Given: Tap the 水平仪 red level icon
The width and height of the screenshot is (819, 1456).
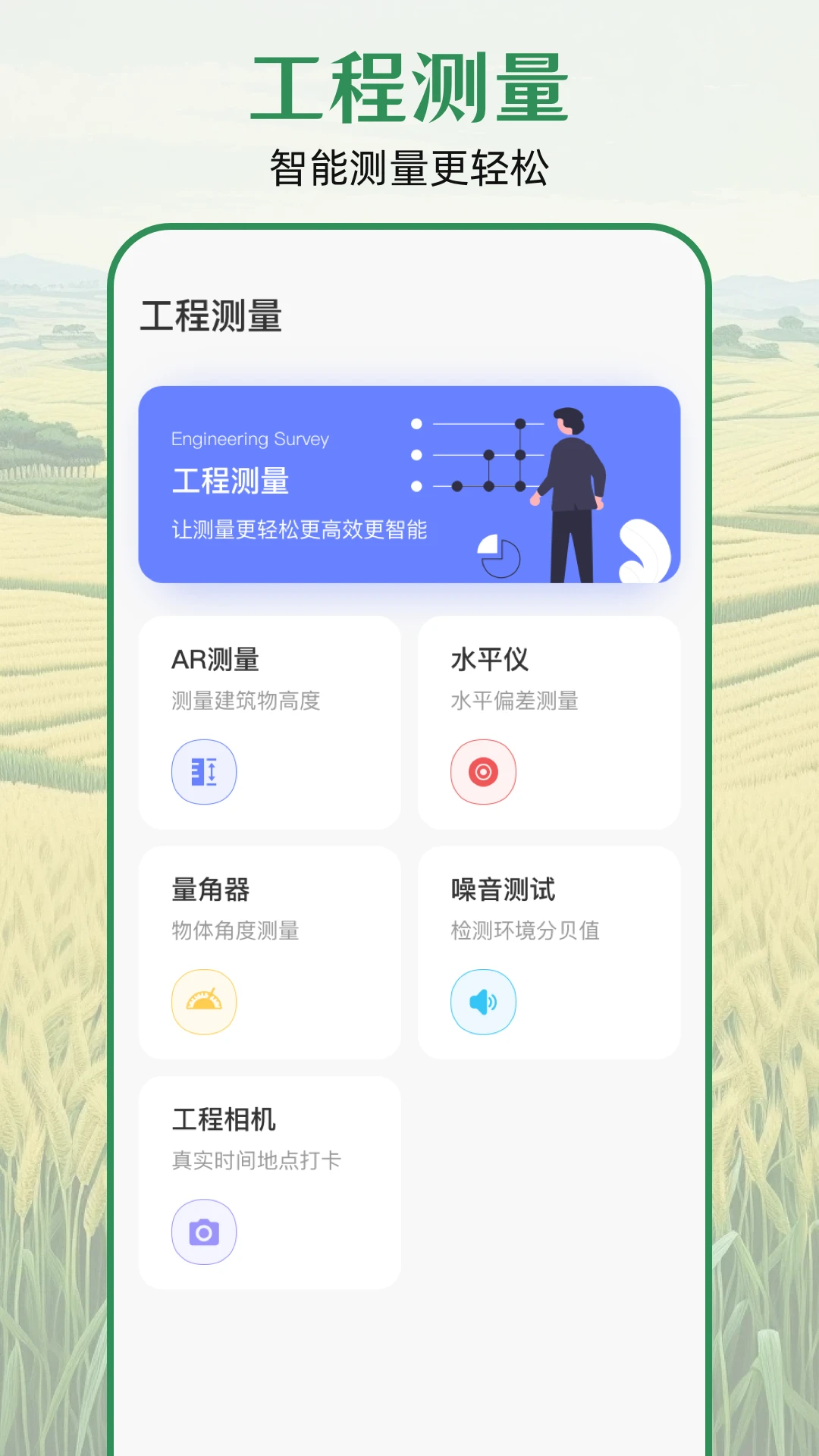Looking at the screenshot, I should 483,771.
